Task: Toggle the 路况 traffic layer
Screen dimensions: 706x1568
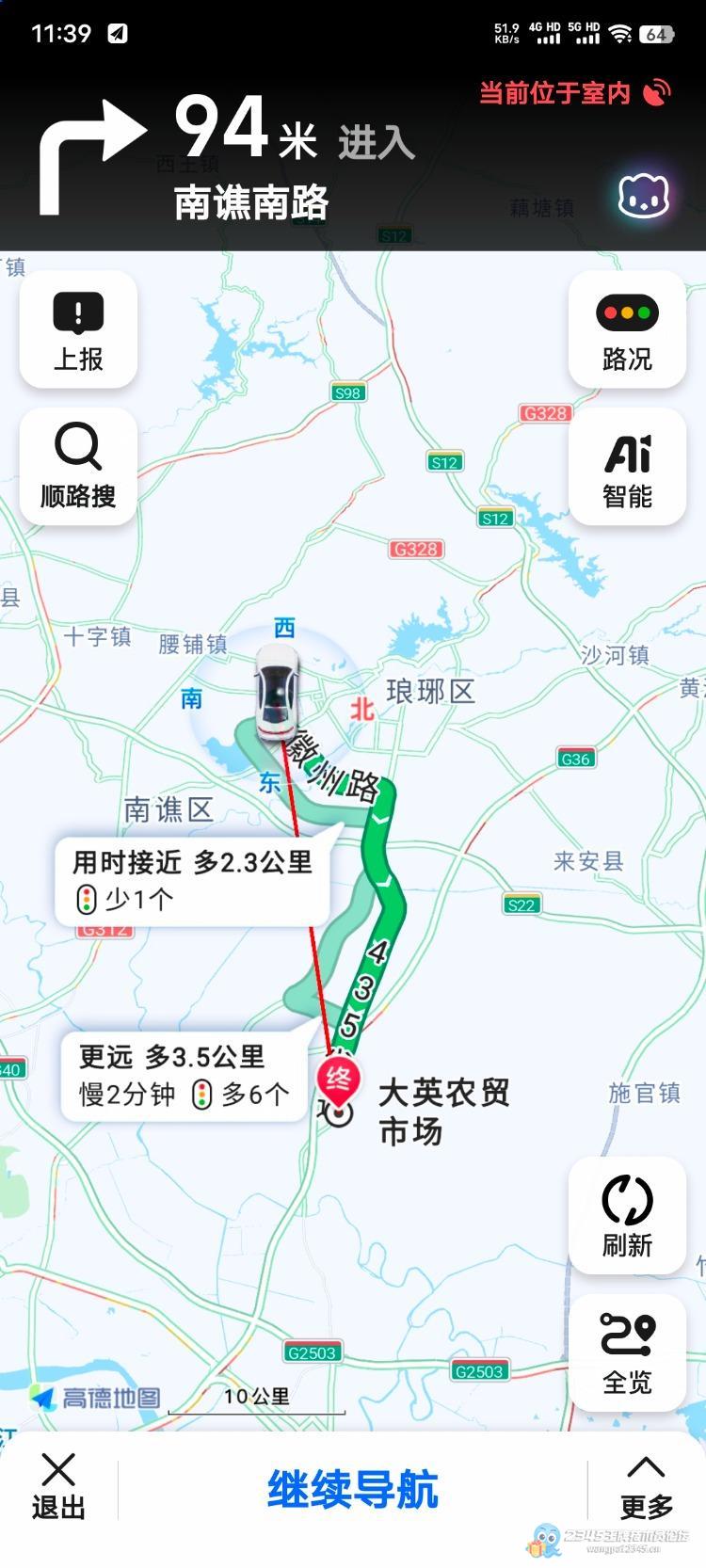Action: pos(627,329)
